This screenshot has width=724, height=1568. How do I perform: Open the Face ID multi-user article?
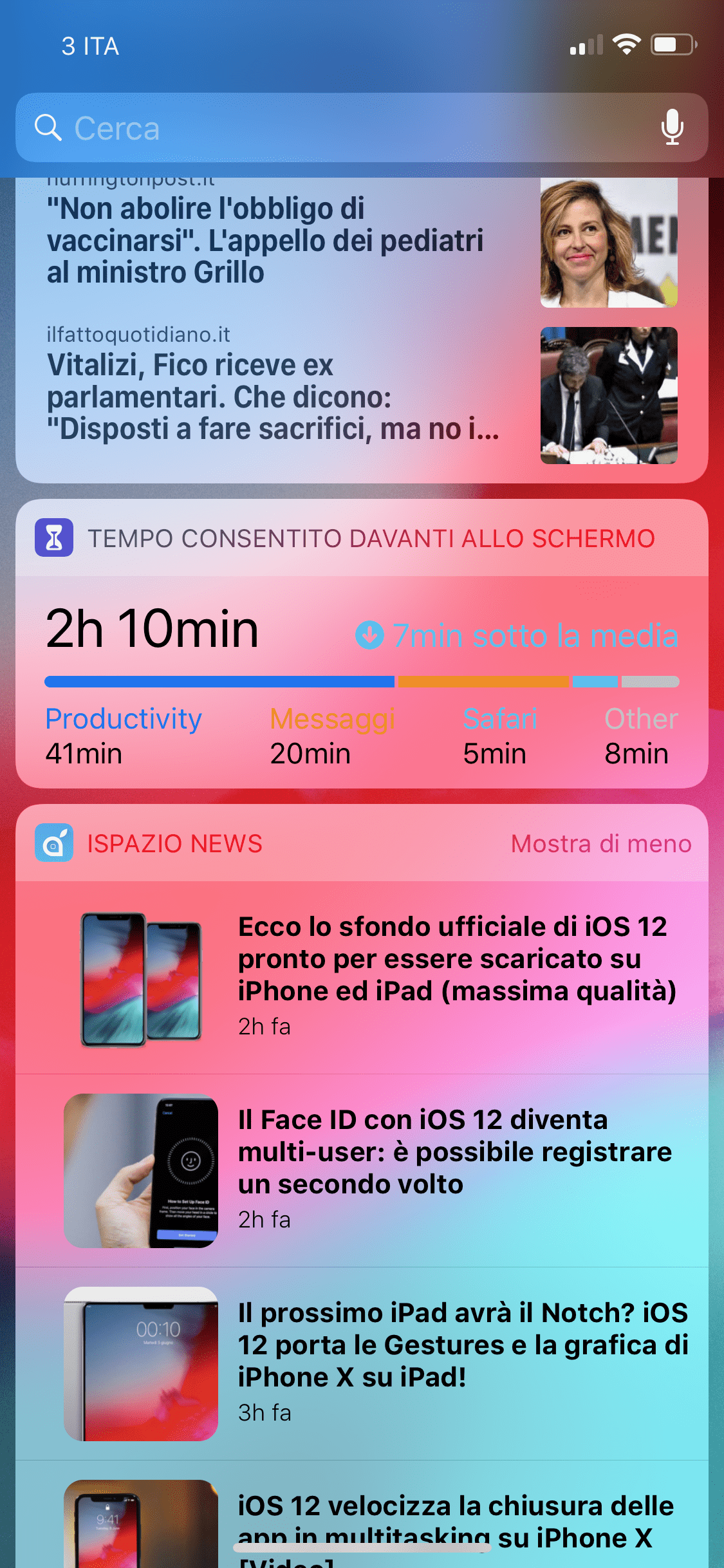(362, 1170)
